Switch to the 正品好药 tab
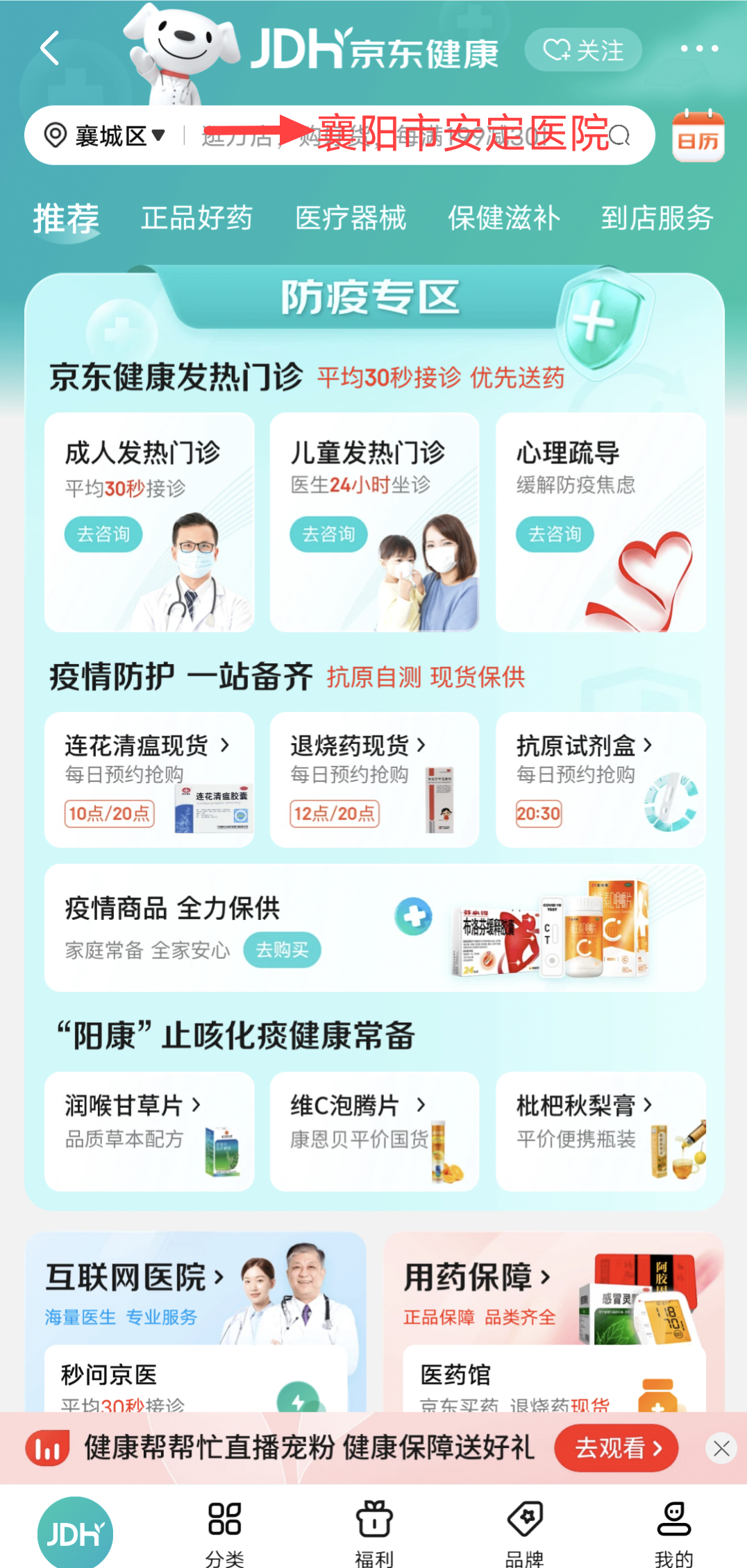 [x=196, y=218]
